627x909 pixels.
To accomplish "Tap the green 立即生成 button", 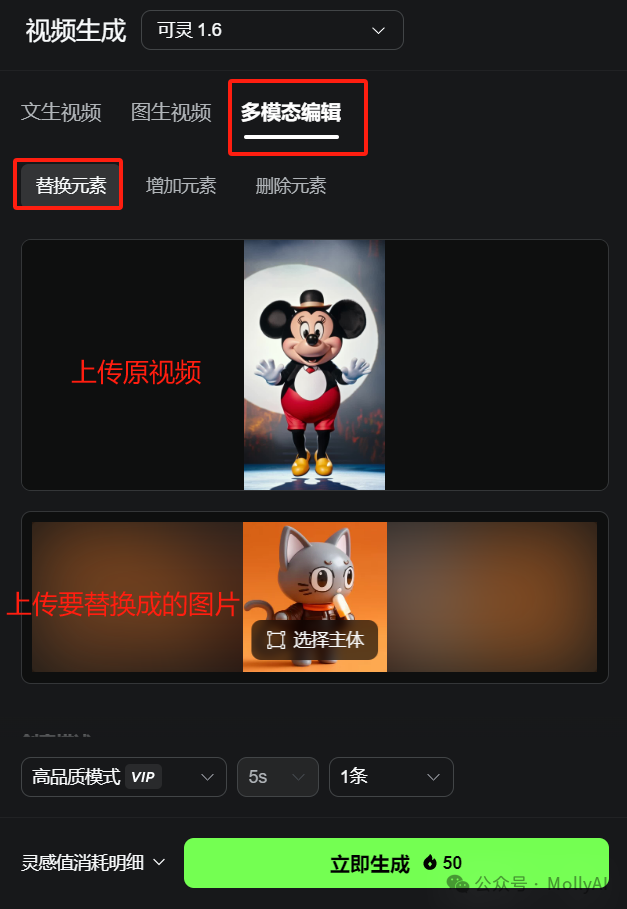I will click(396, 863).
